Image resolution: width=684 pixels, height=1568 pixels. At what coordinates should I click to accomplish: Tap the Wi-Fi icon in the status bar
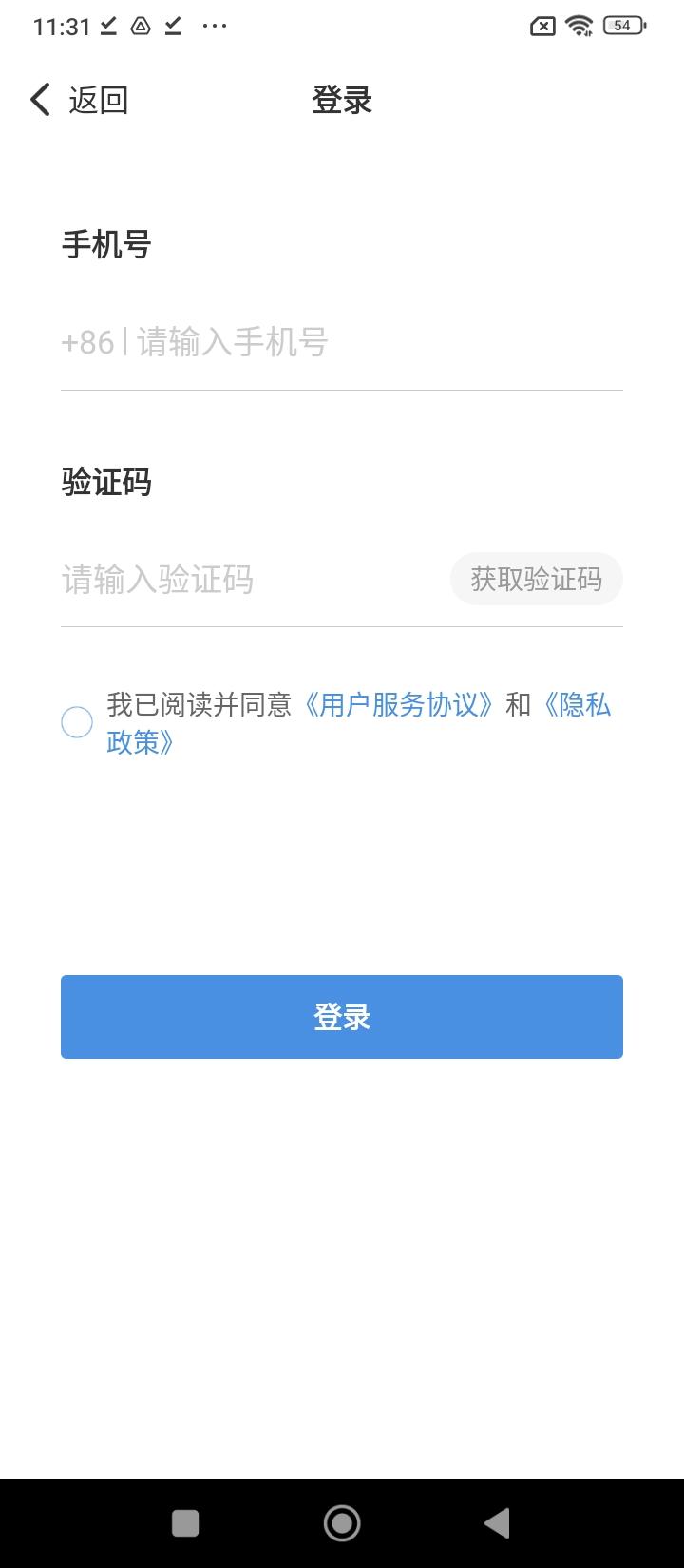pyautogui.click(x=579, y=26)
